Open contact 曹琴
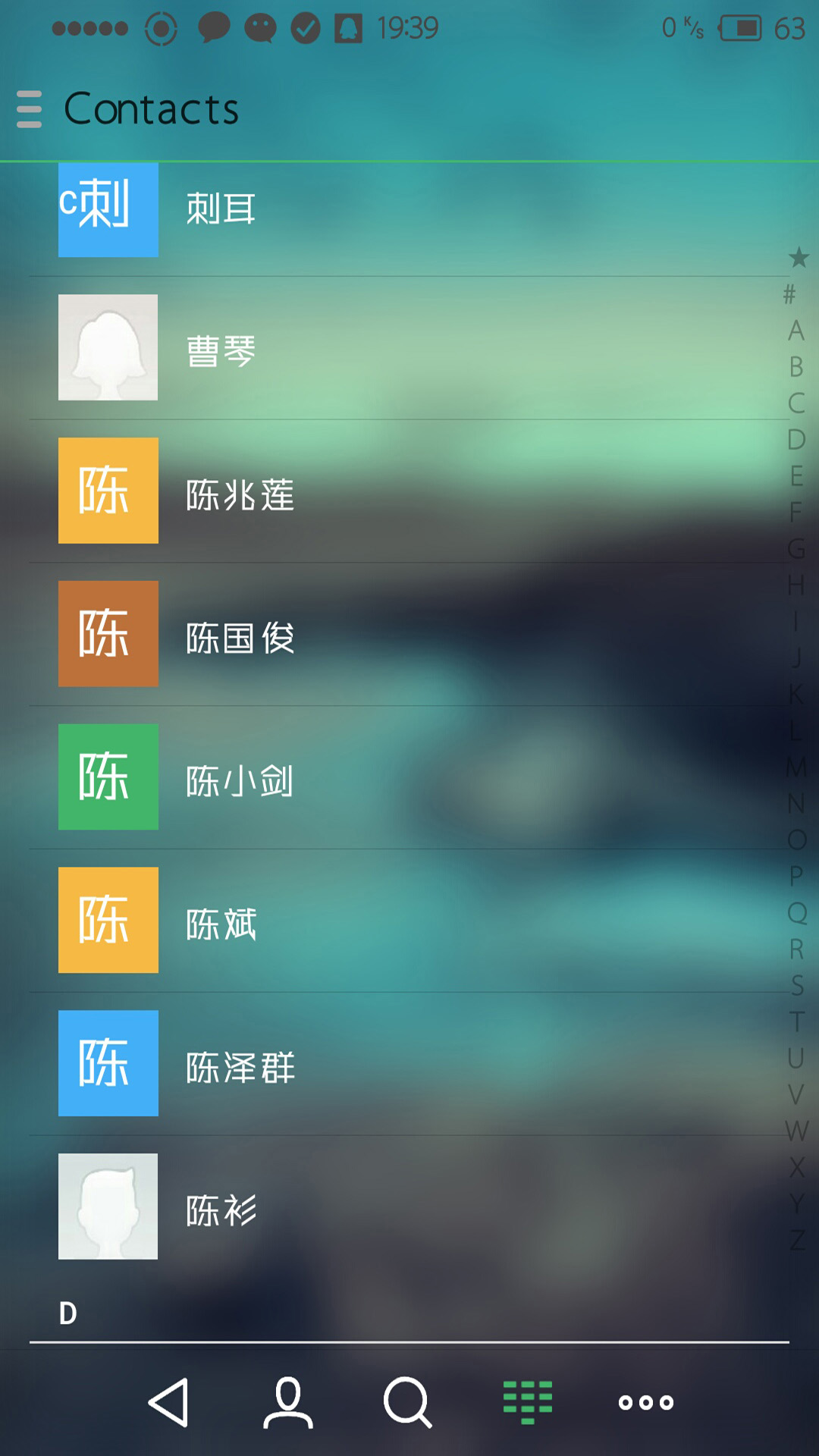 [409, 348]
